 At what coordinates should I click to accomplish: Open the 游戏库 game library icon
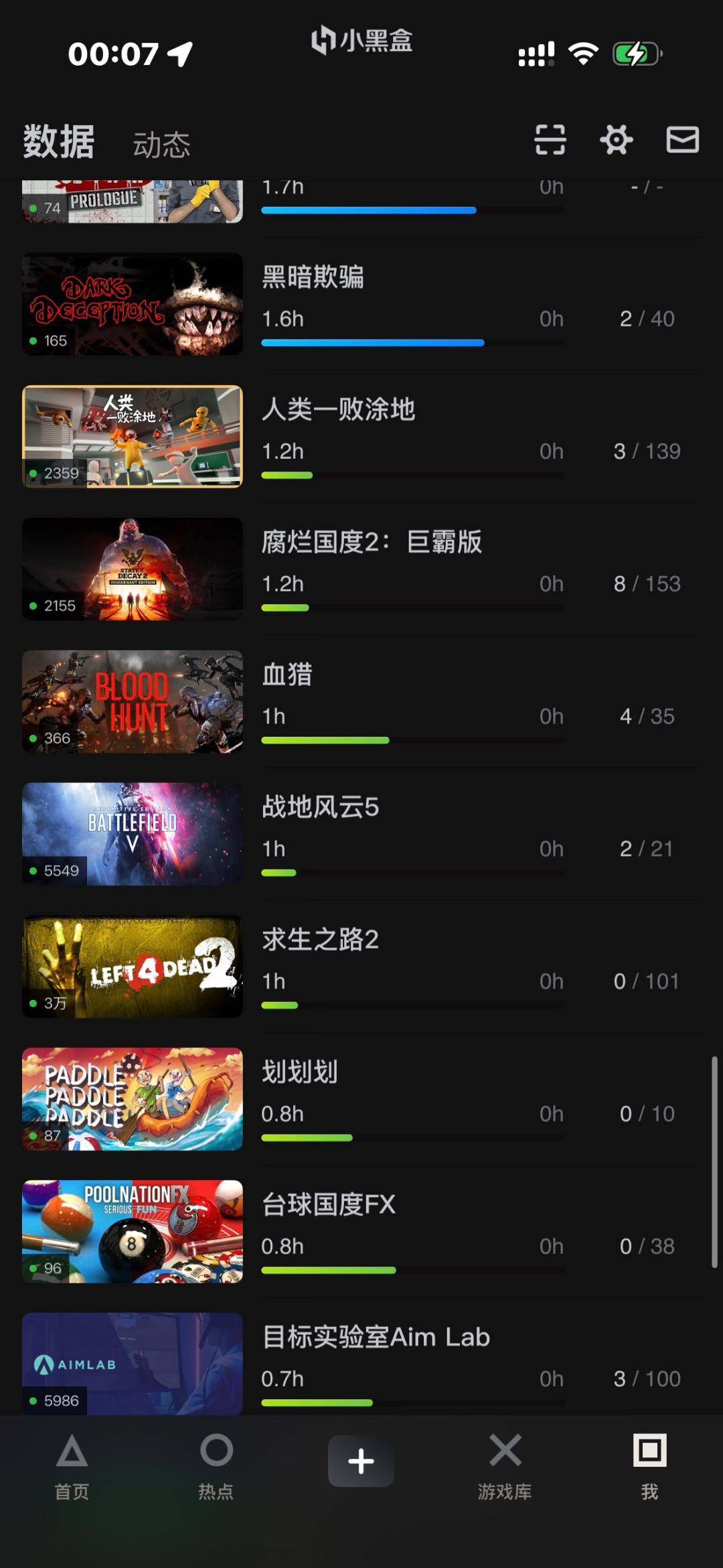click(x=506, y=1464)
